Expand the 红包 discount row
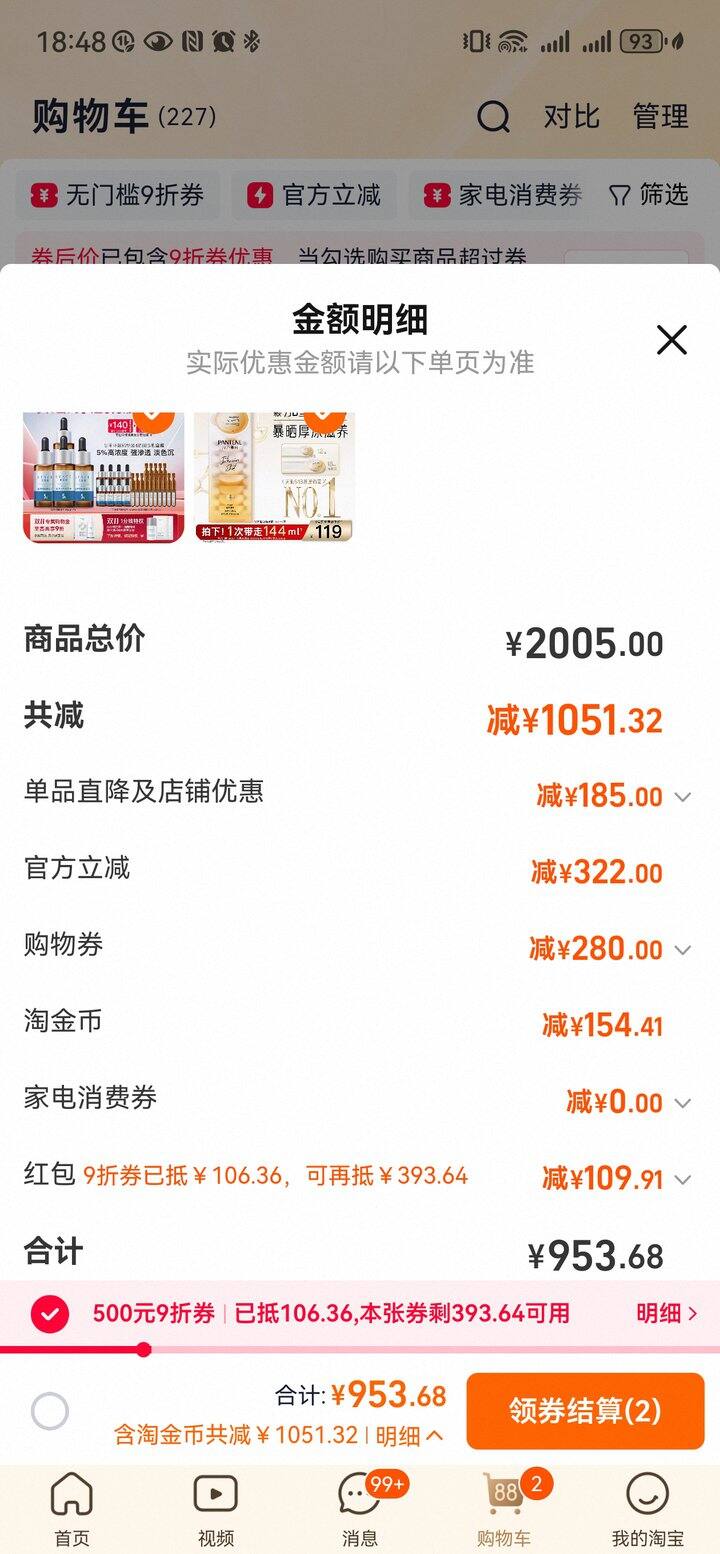 pyautogui.click(x=682, y=1179)
